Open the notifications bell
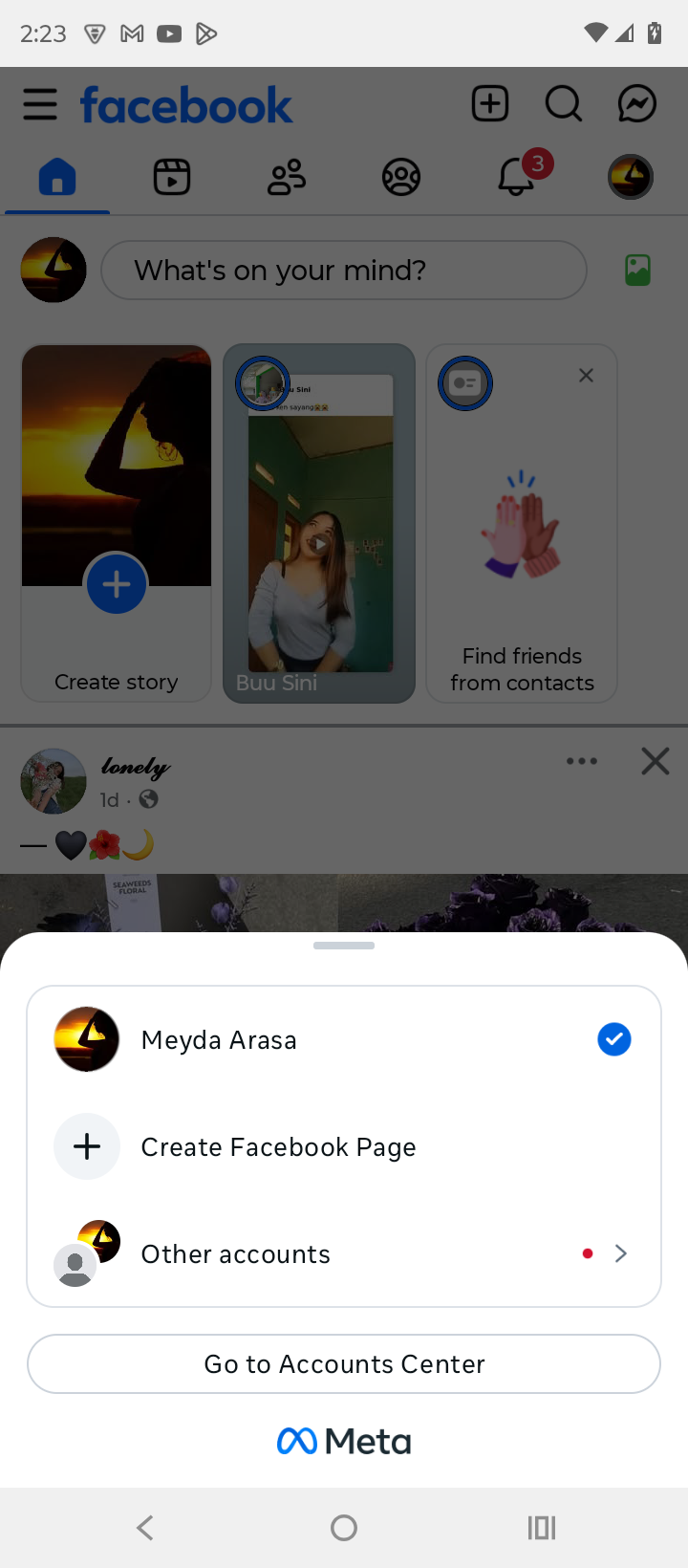Image resolution: width=688 pixels, height=1568 pixels. point(517,177)
